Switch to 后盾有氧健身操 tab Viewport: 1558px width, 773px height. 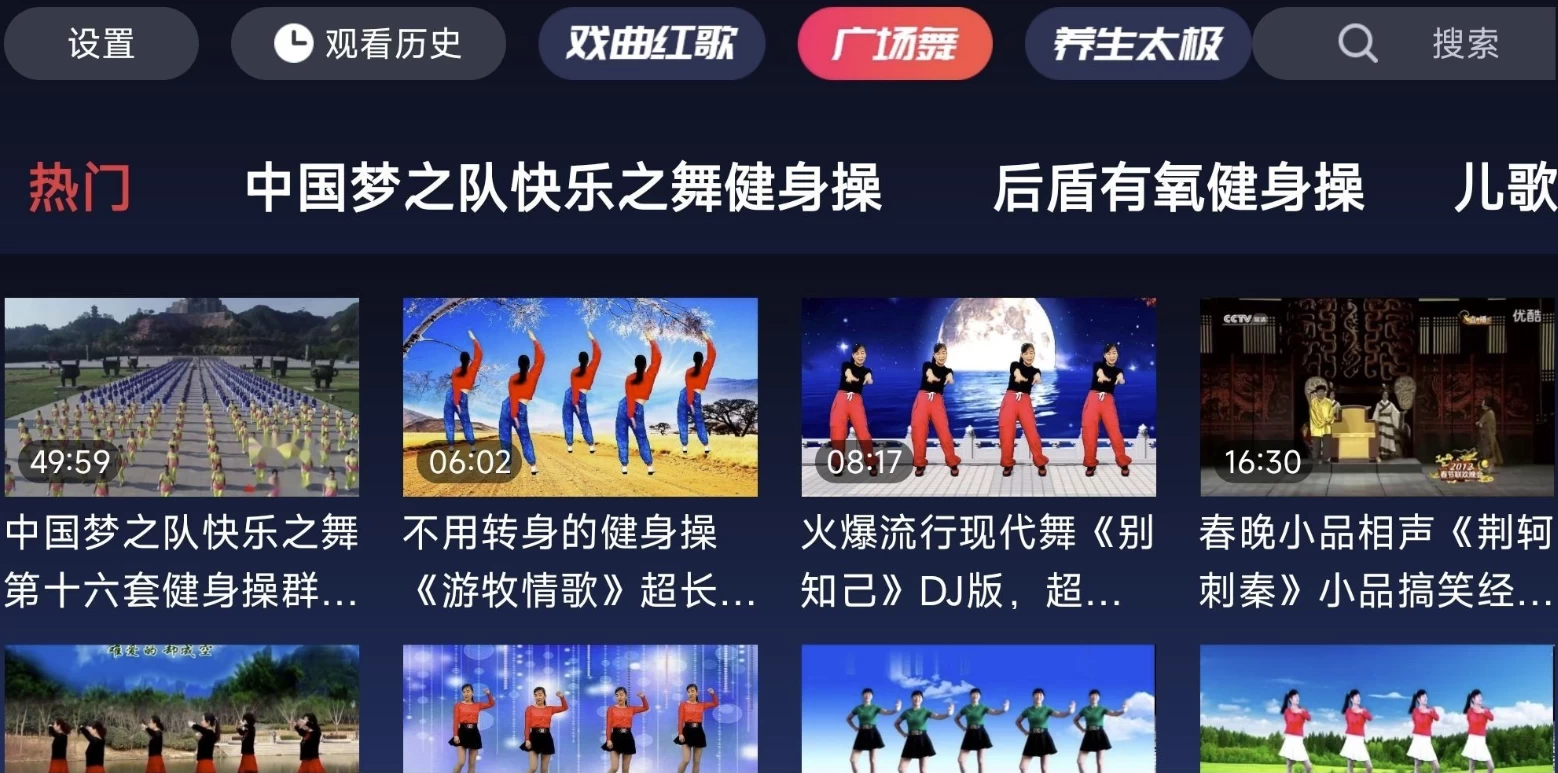[x=1178, y=187]
